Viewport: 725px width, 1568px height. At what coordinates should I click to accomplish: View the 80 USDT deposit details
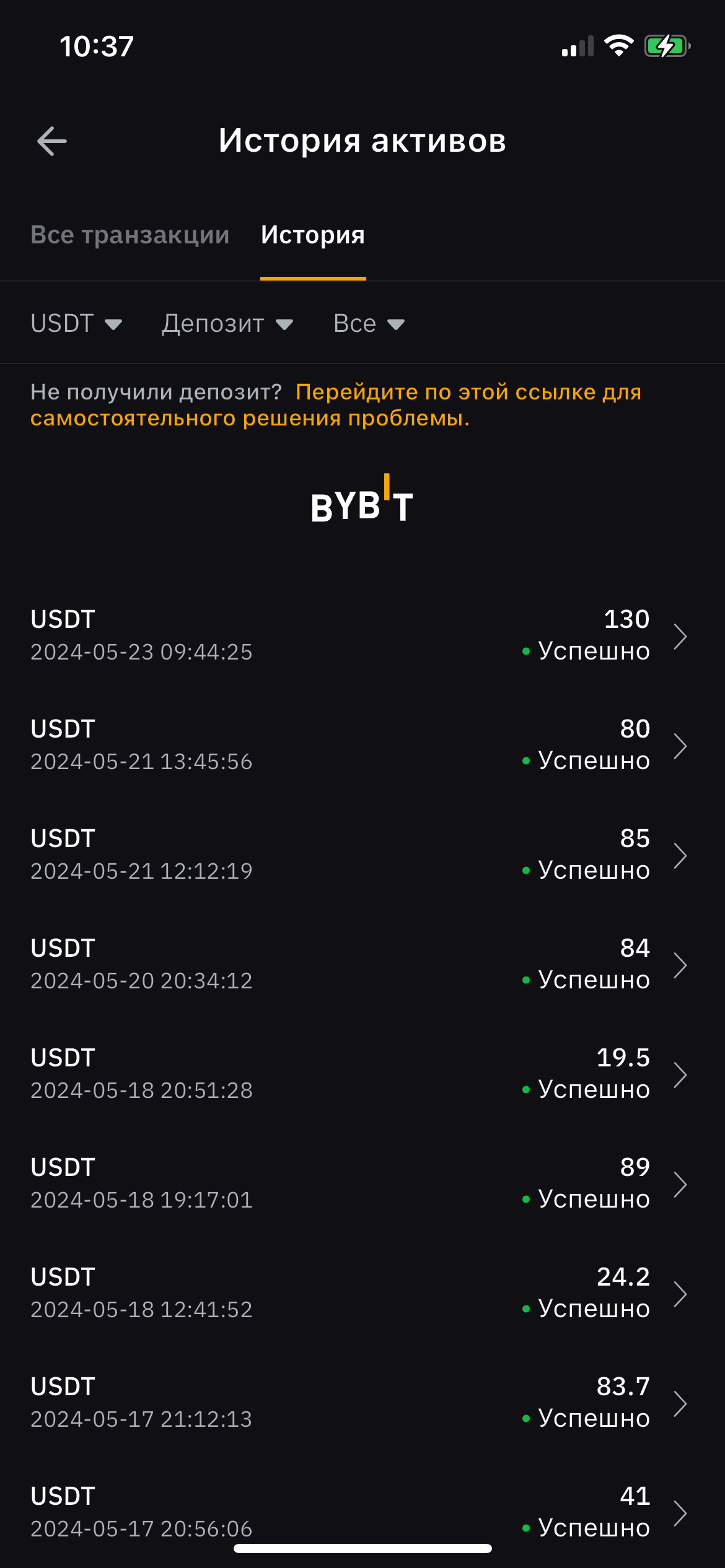[362, 745]
